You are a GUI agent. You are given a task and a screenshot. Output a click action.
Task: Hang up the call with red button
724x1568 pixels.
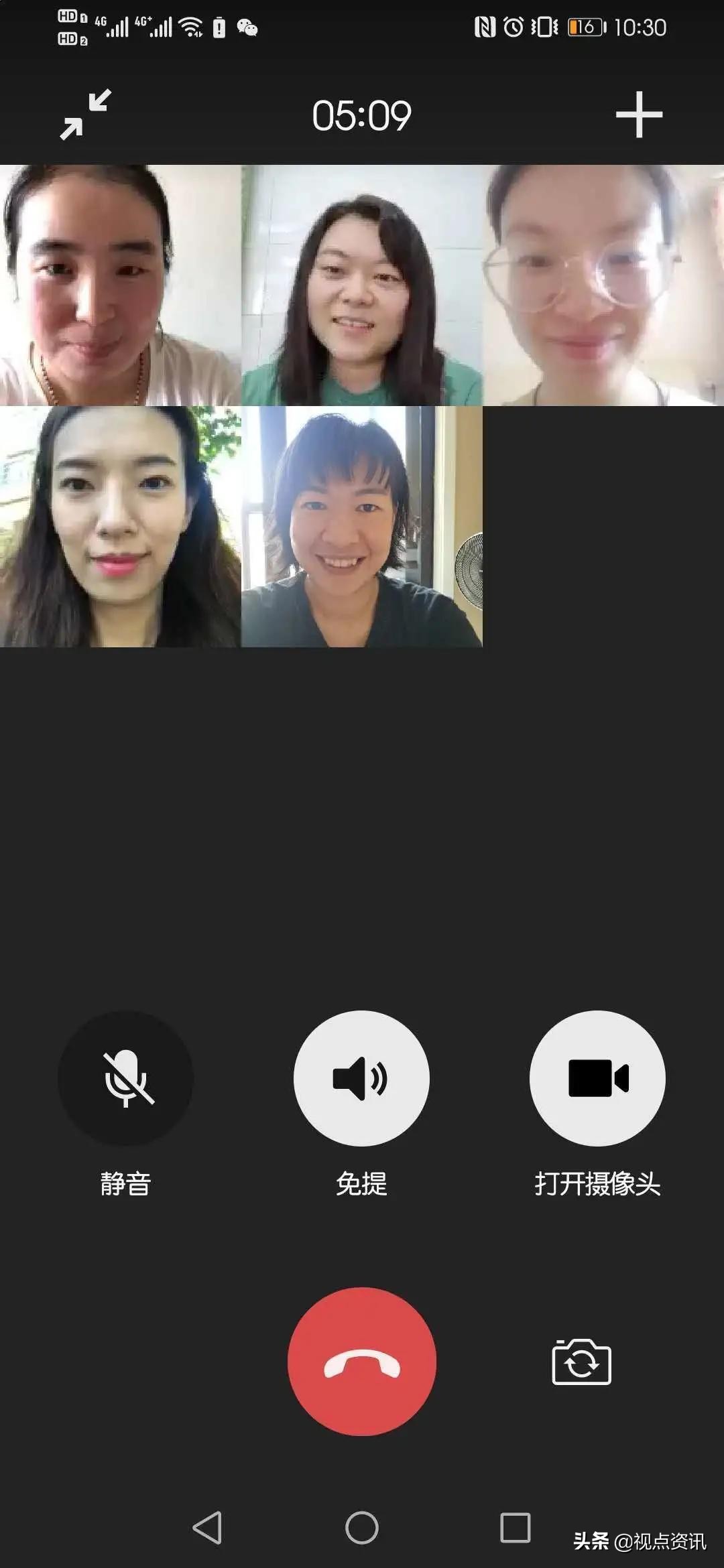[x=361, y=1361]
